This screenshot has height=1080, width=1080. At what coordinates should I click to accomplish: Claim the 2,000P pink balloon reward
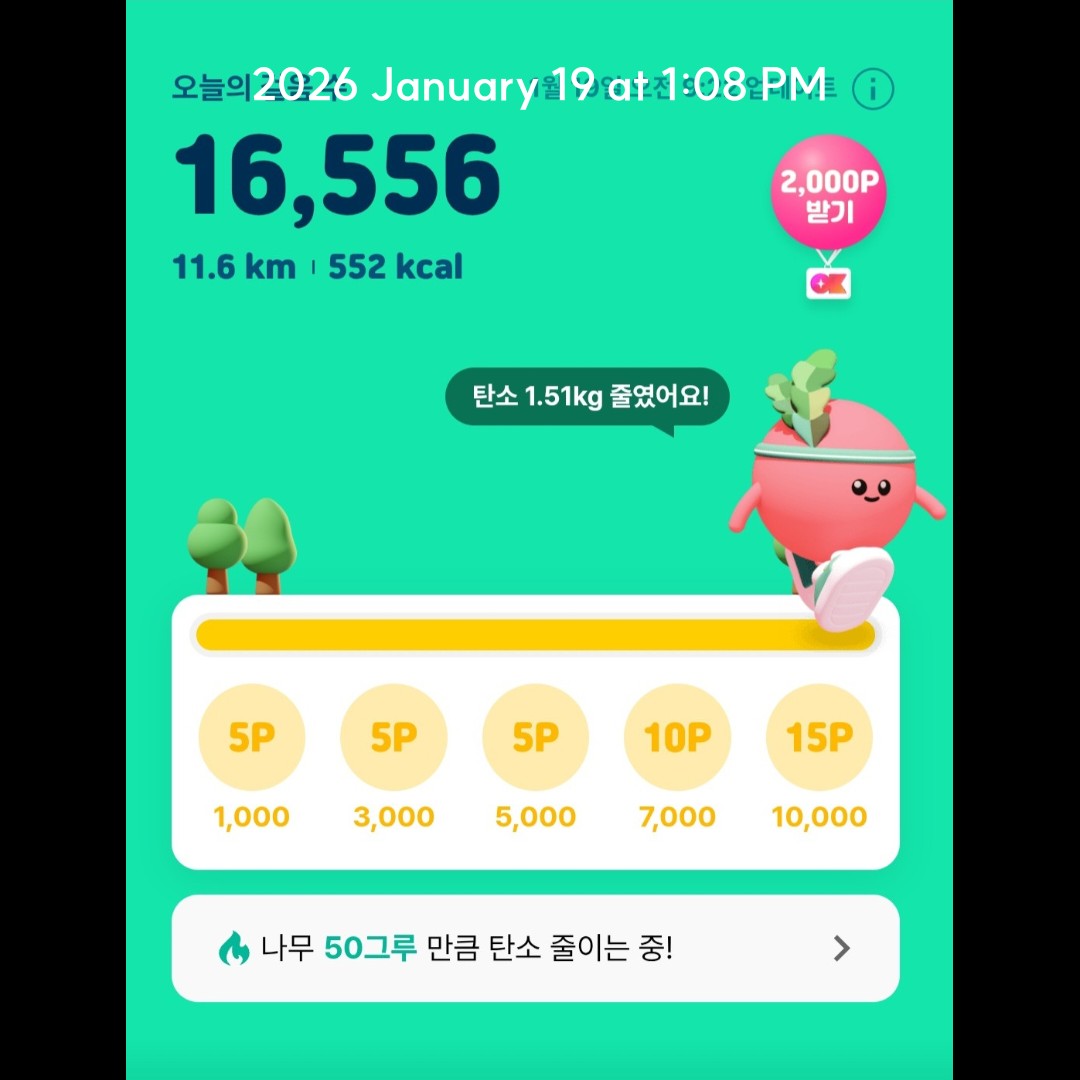[x=828, y=195]
